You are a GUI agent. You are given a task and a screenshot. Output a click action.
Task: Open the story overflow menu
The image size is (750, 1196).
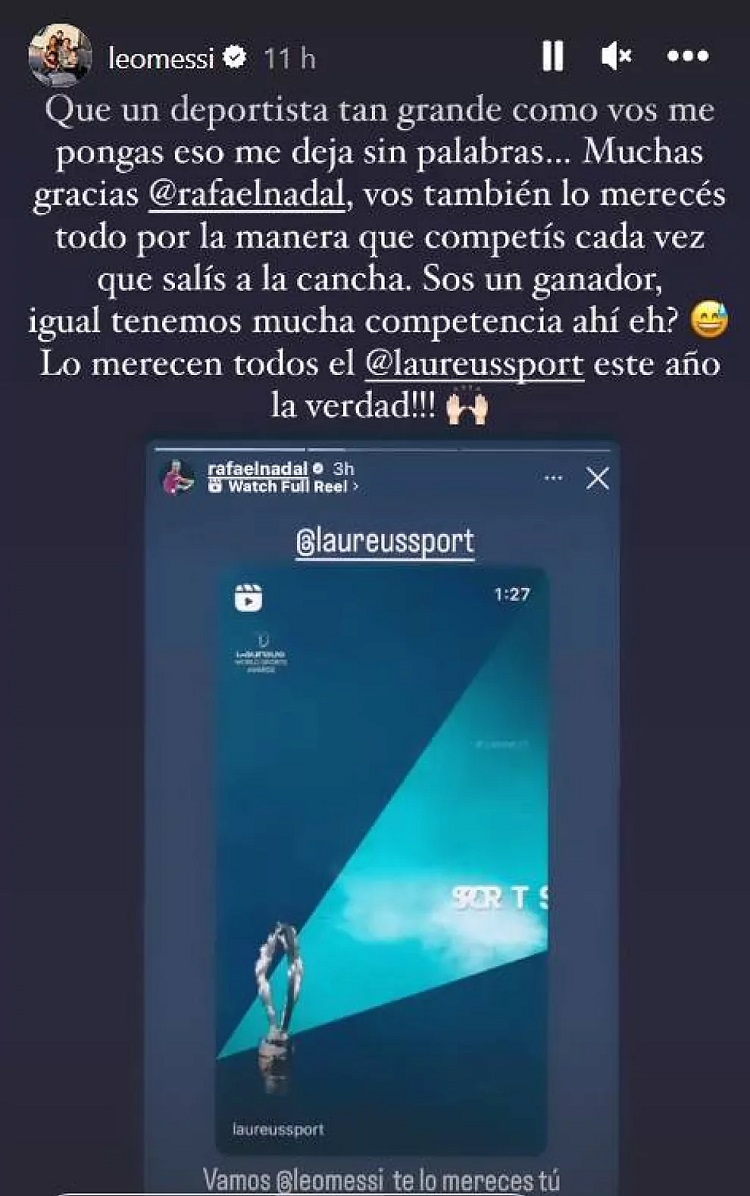pos(687,57)
